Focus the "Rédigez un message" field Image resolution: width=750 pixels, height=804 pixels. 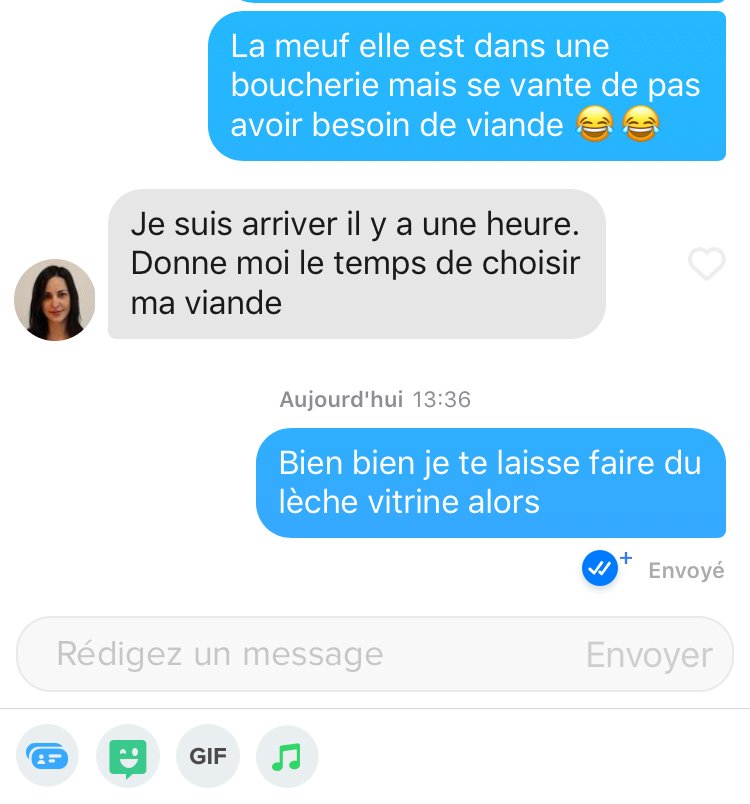[x=300, y=654]
